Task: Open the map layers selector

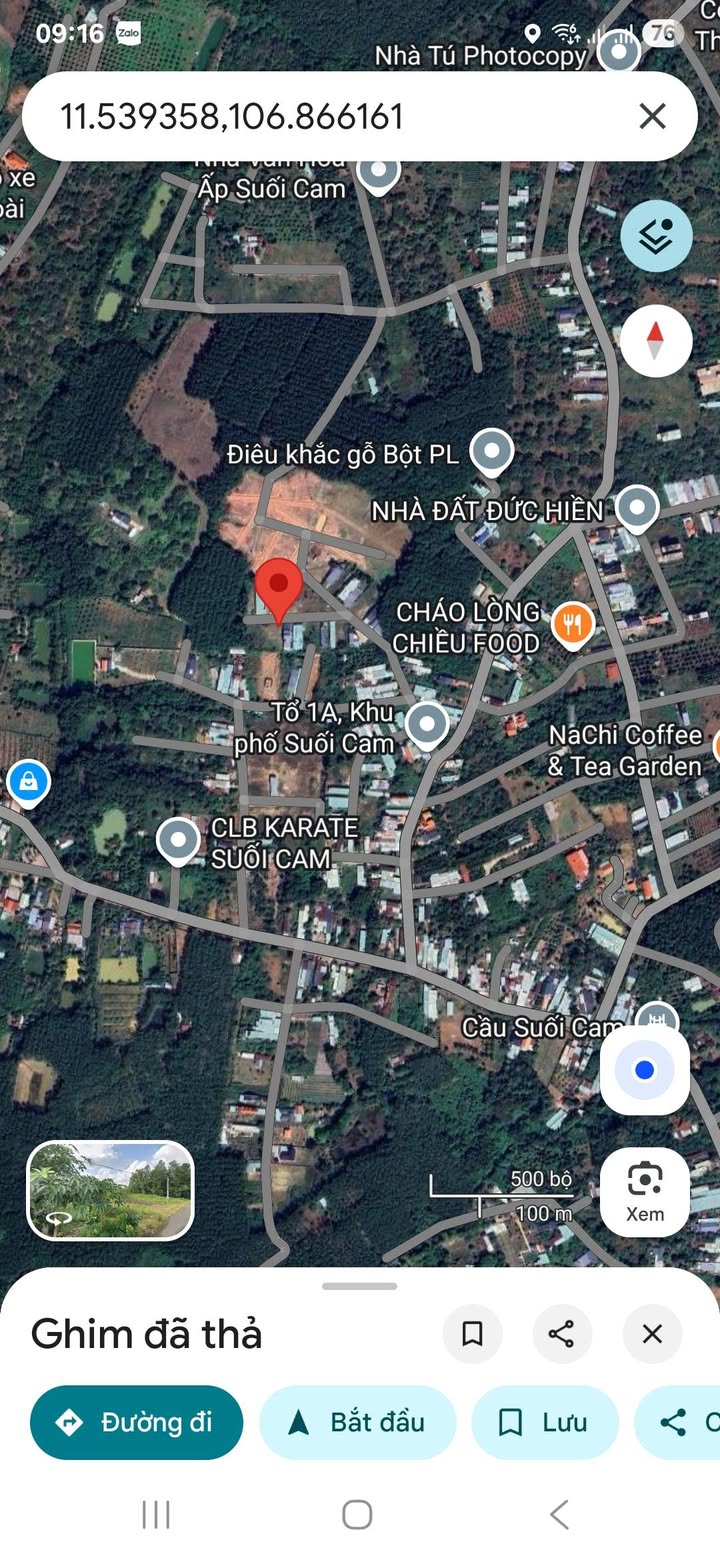Action: point(656,237)
